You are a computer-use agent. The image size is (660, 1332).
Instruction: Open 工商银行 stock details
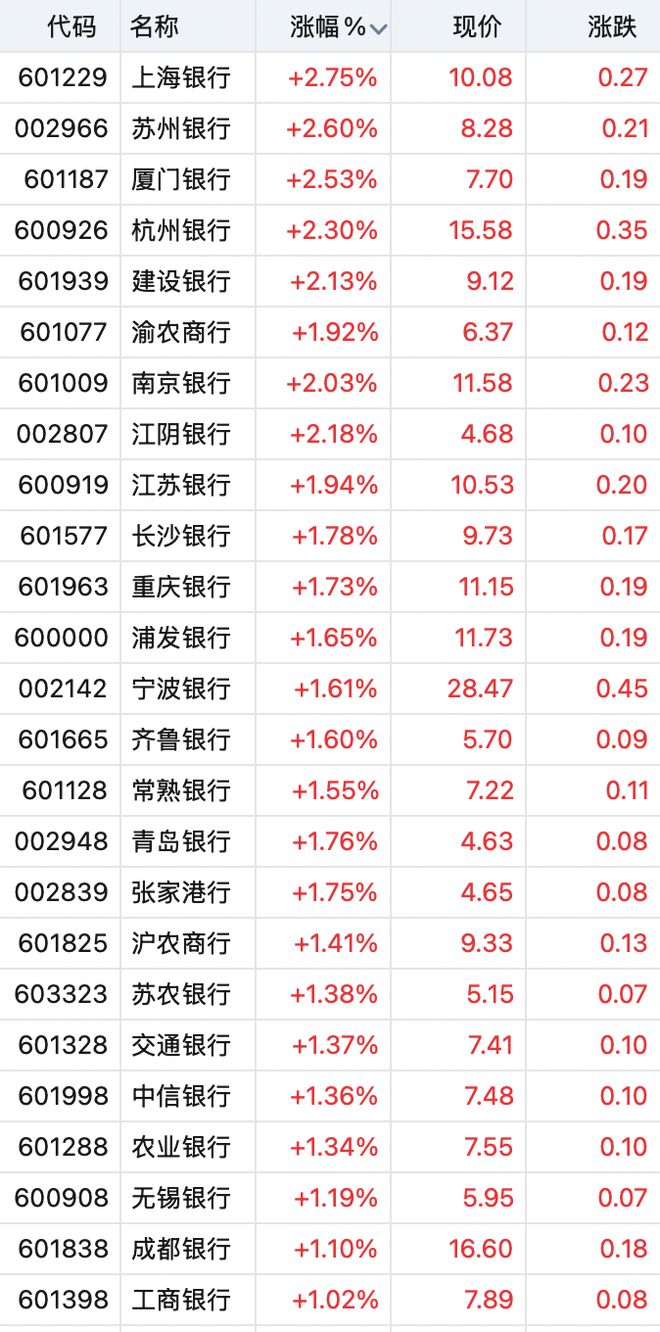pos(181,1300)
